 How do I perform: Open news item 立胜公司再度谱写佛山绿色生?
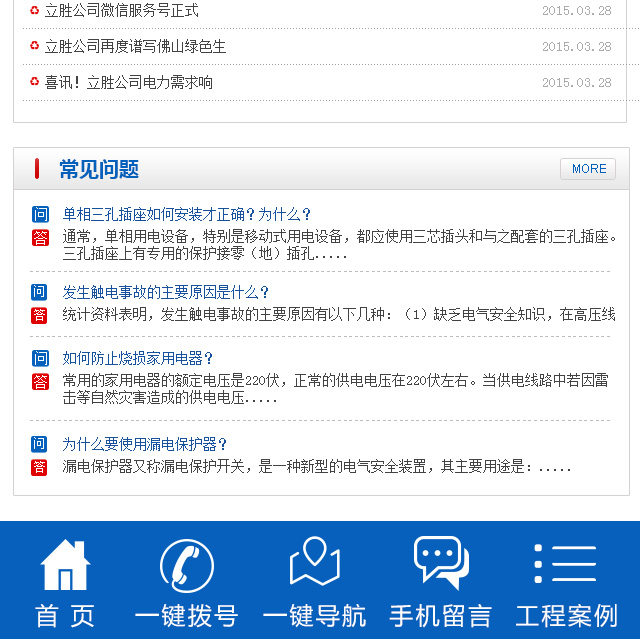(x=135, y=47)
